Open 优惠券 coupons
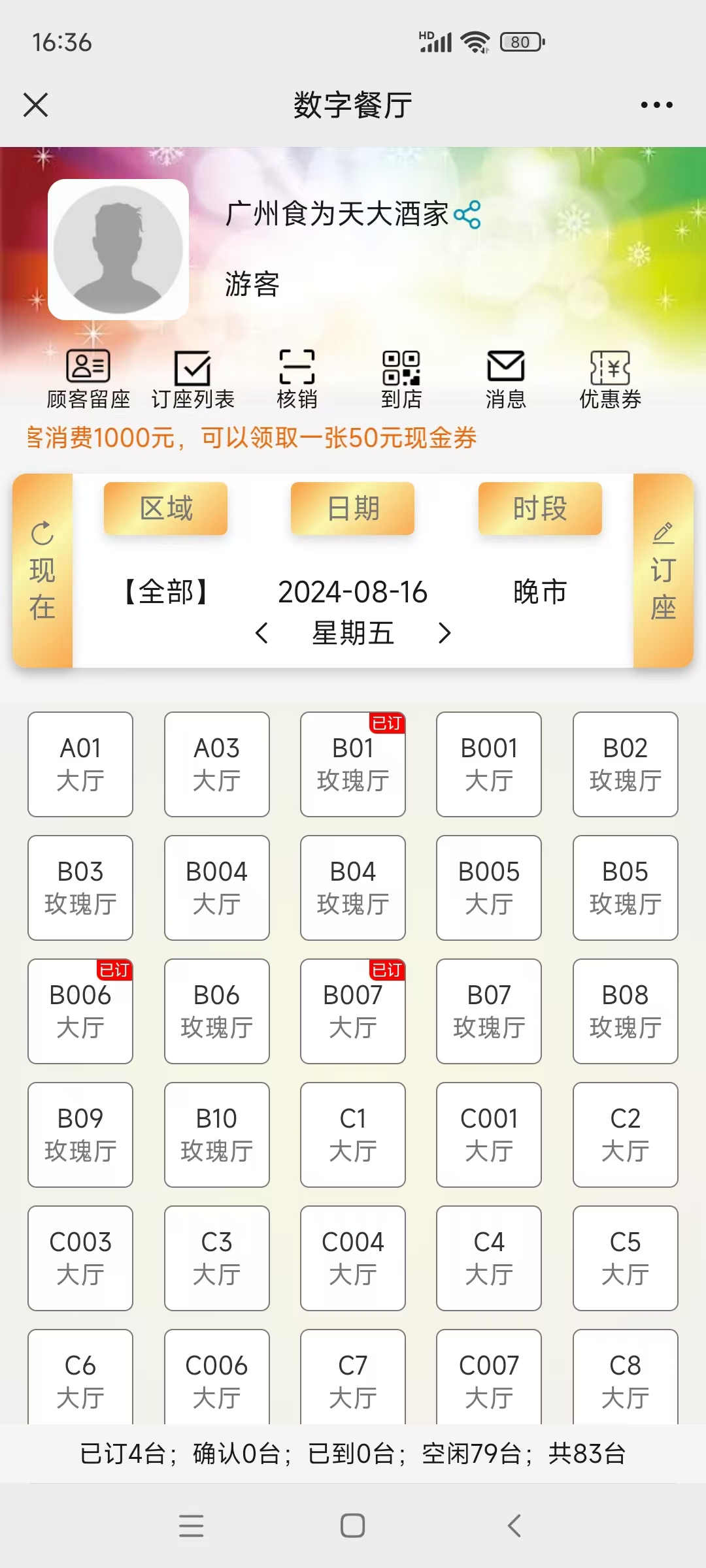This screenshot has width=706, height=1568. coord(610,378)
